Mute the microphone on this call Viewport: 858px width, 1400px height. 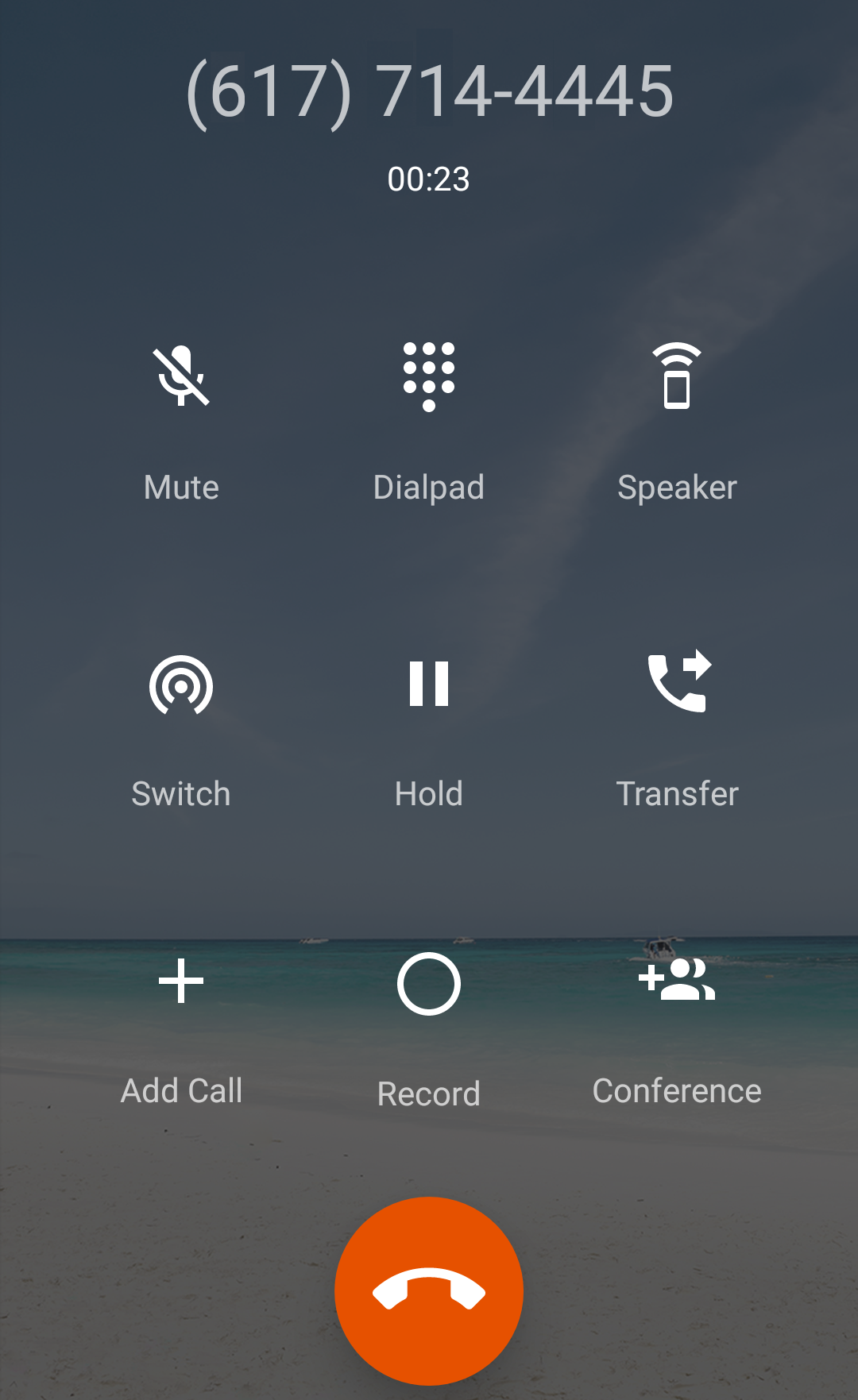pos(181,376)
